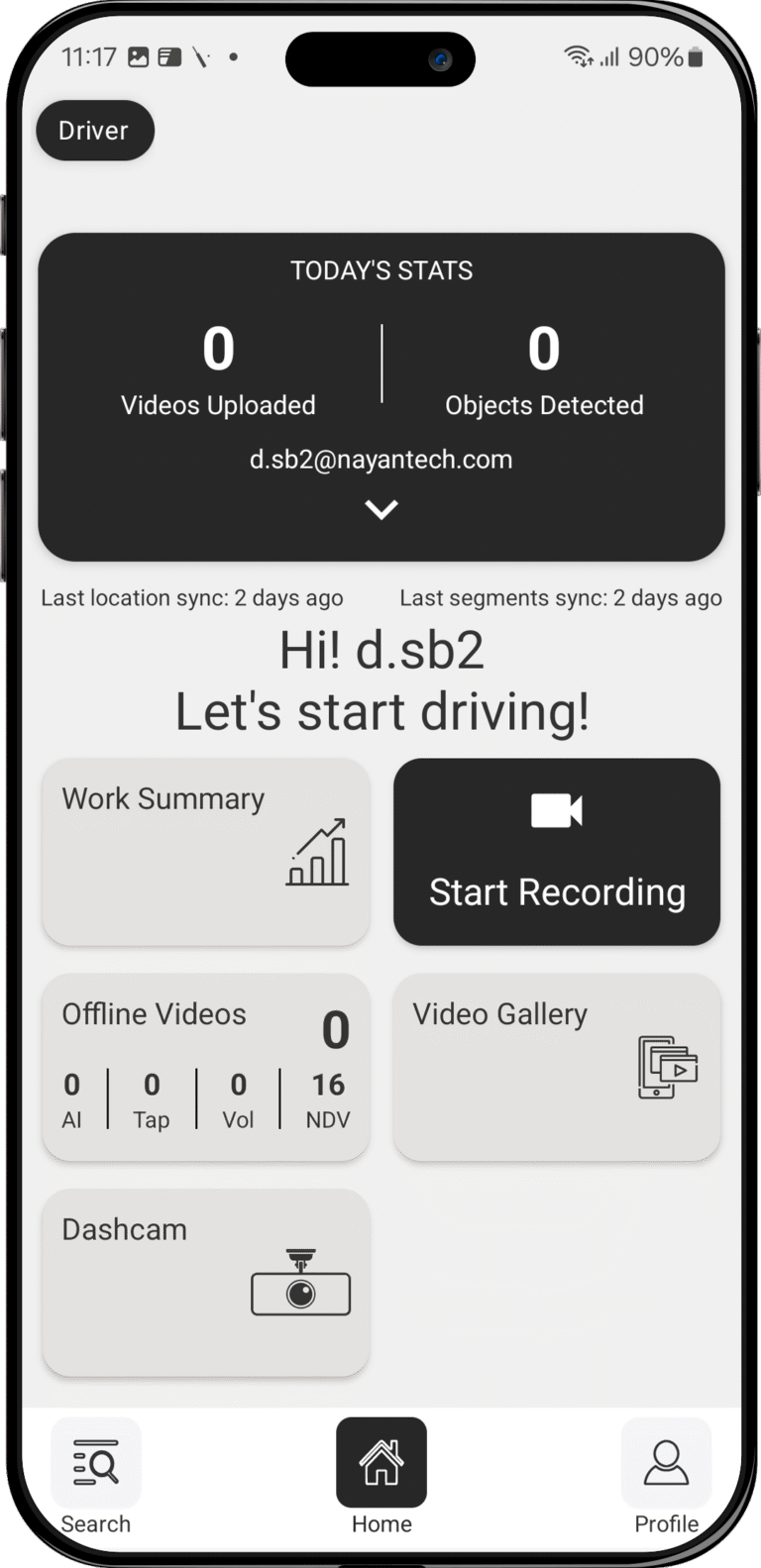Viewport: 761px width, 1568px height.
Task: Open the Dashcam card
Action: point(206,1282)
